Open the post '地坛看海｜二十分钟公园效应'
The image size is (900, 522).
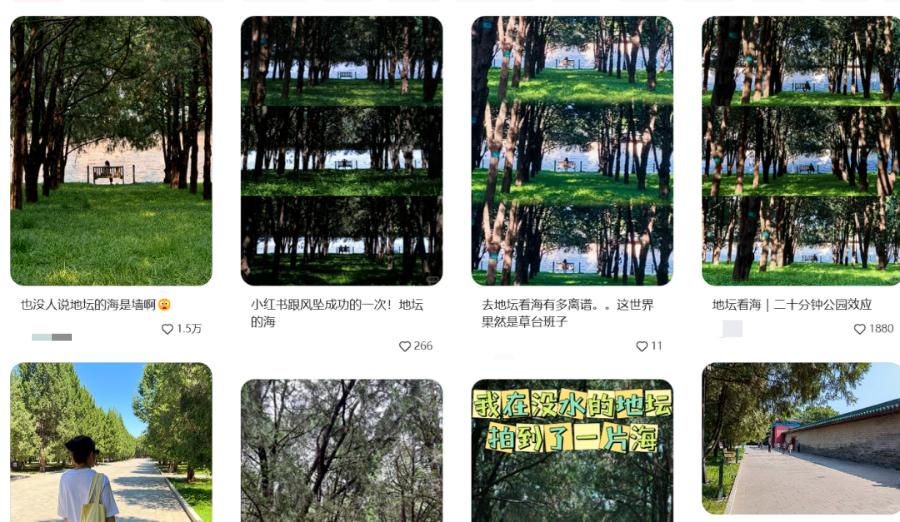(x=802, y=150)
